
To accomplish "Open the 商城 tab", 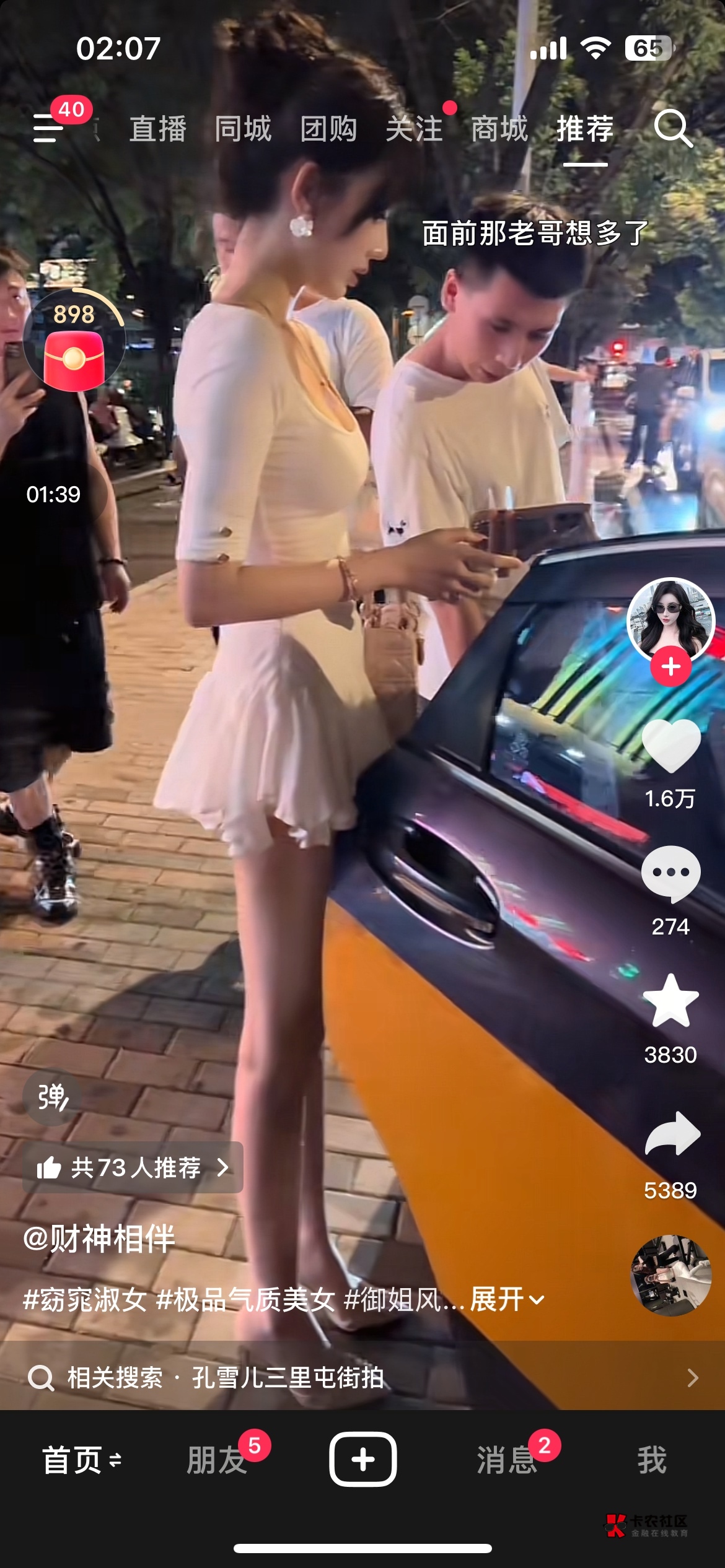I will click(x=499, y=129).
